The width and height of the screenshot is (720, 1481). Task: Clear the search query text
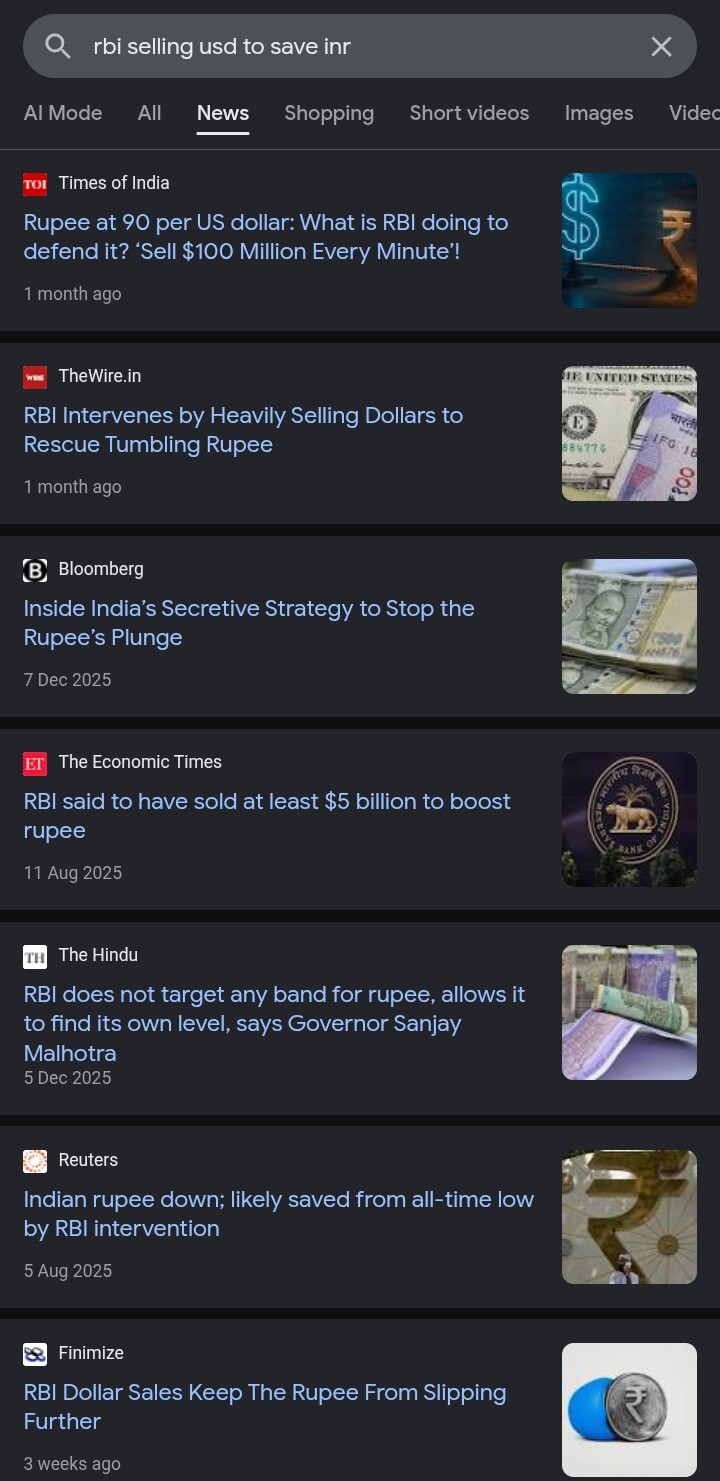pos(661,46)
